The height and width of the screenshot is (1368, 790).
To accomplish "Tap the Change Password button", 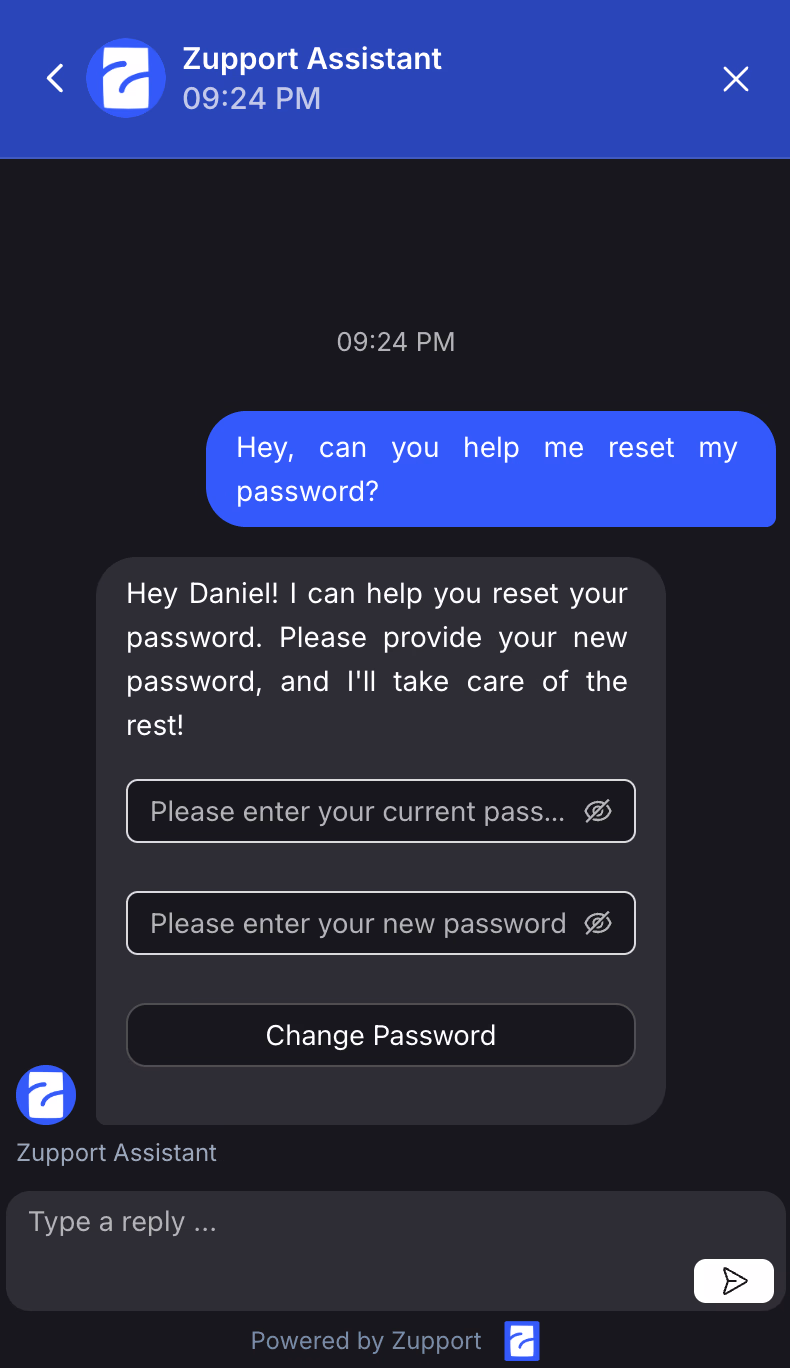I will click(381, 1035).
